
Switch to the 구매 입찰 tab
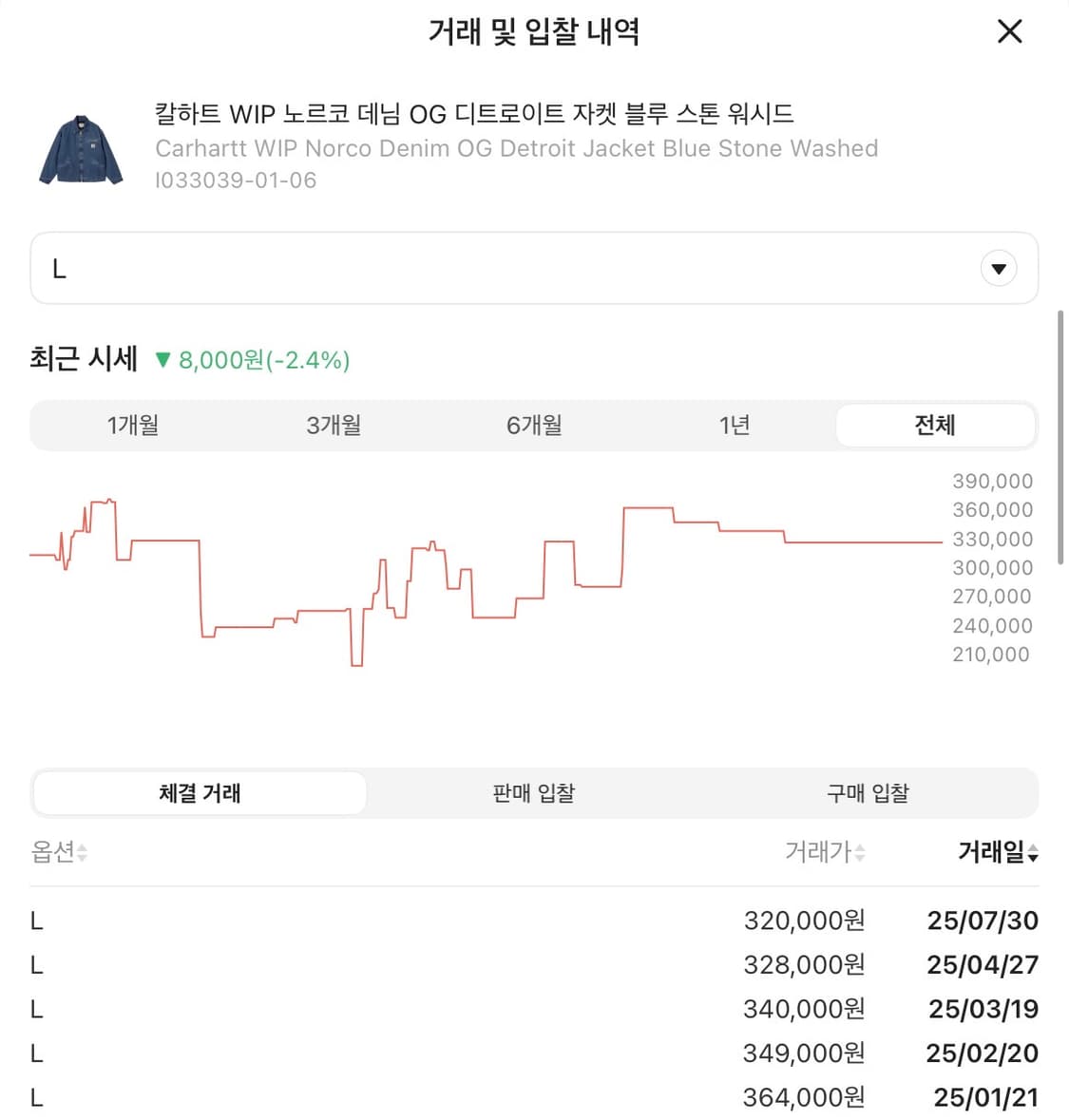868,793
